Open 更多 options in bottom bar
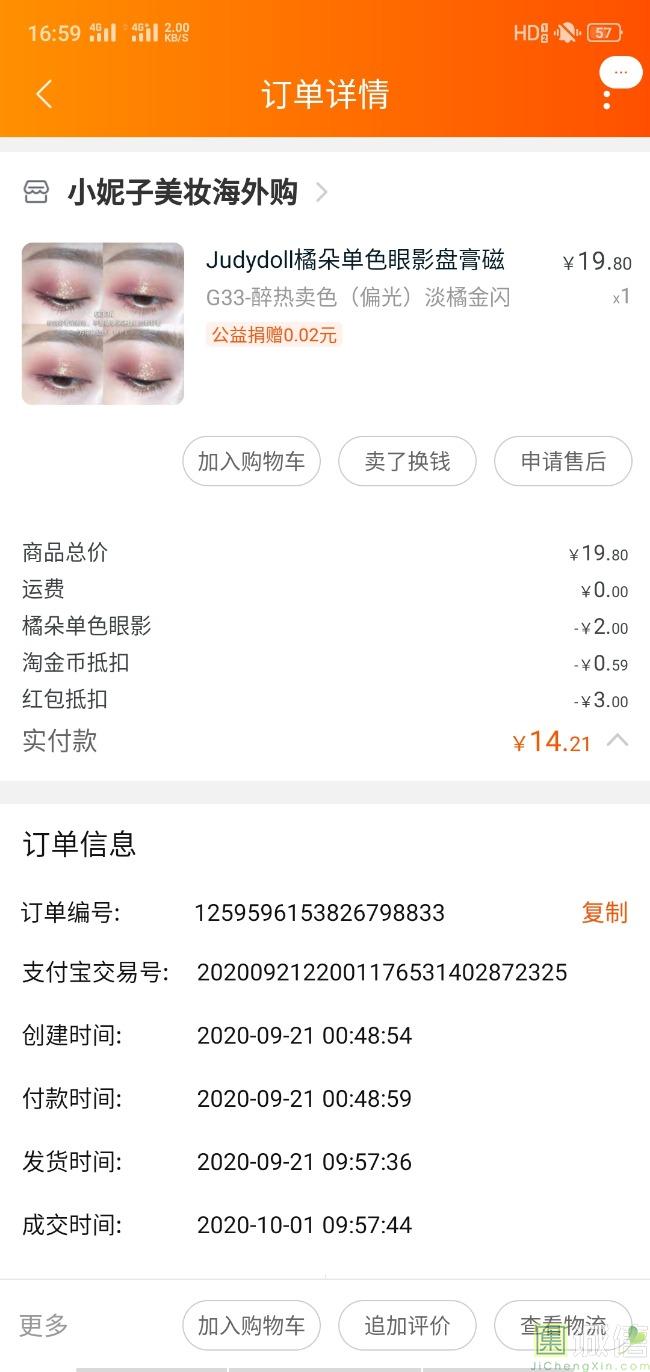Image resolution: width=650 pixels, height=1372 pixels. pos(44,1326)
